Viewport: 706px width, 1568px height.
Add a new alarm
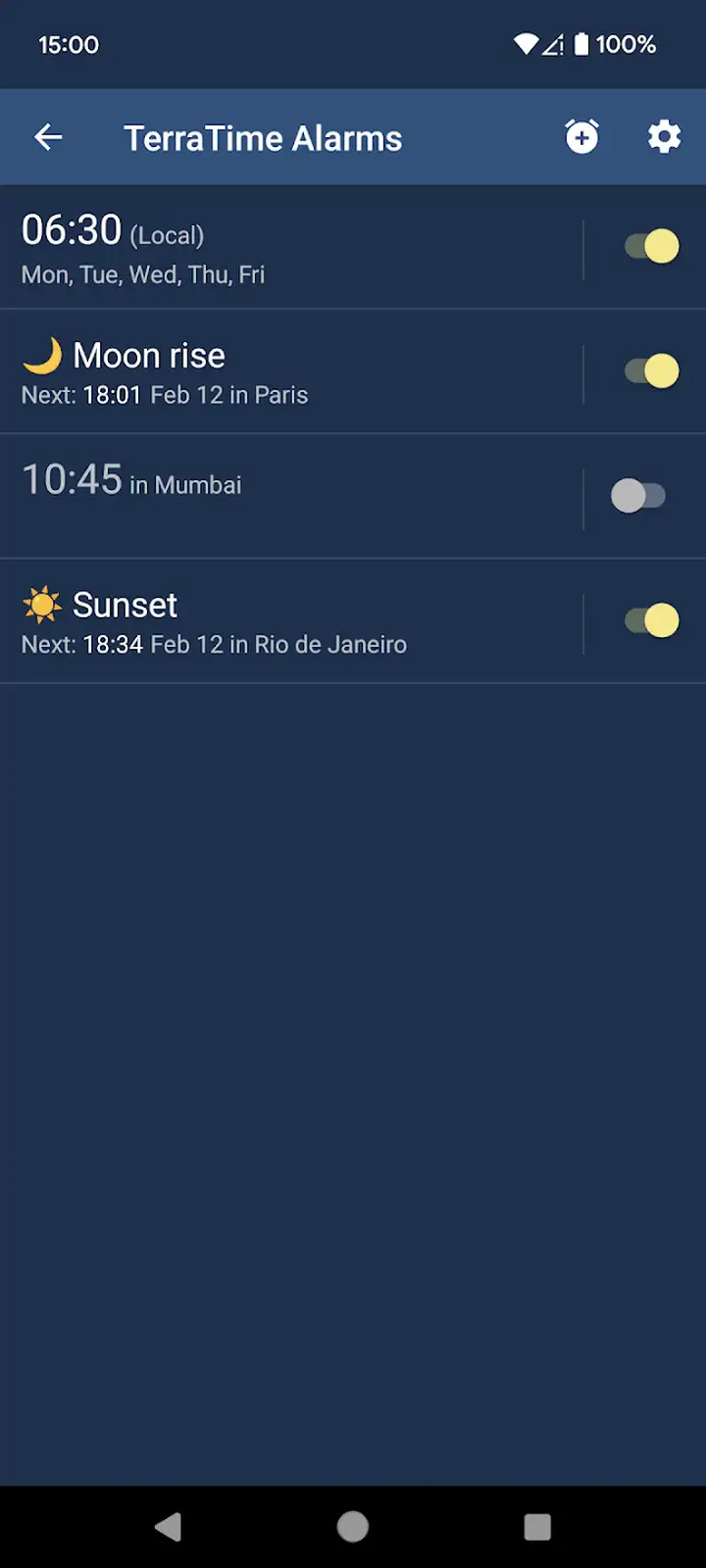click(x=581, y=137)
